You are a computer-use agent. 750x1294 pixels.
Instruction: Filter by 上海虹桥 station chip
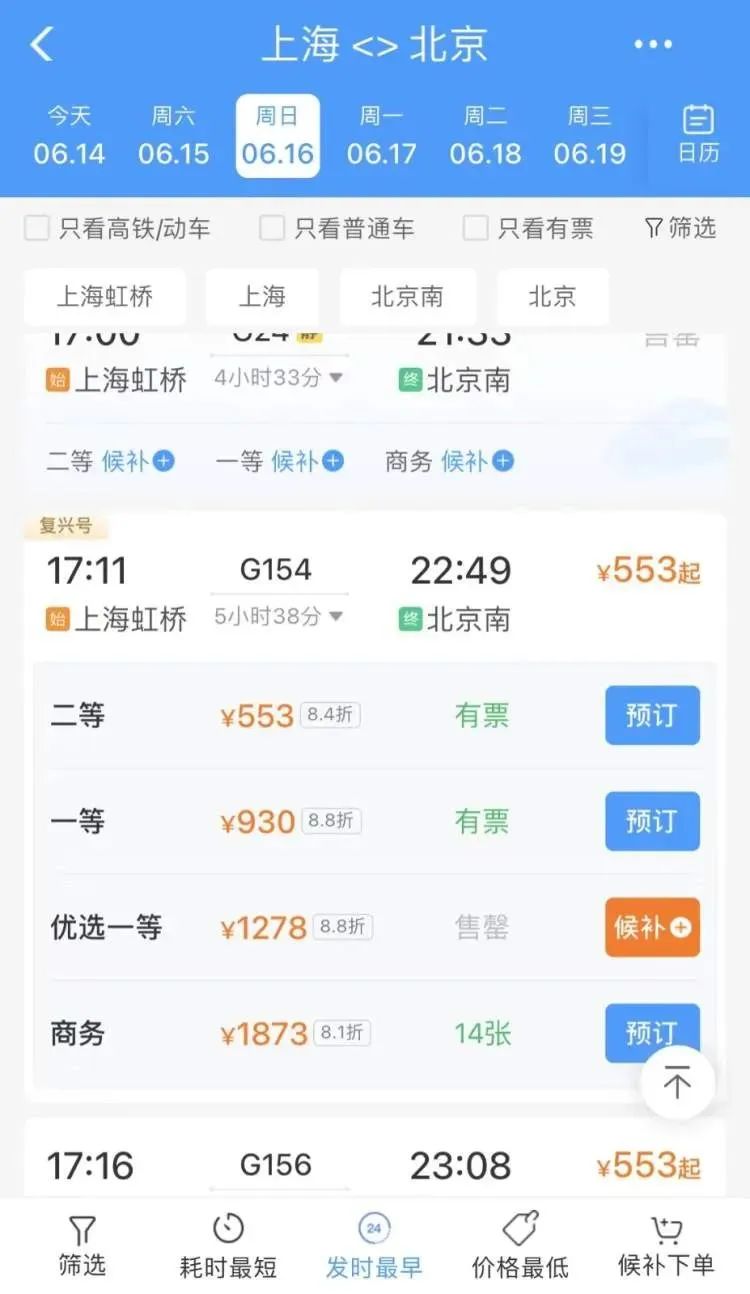pos(105,297)
